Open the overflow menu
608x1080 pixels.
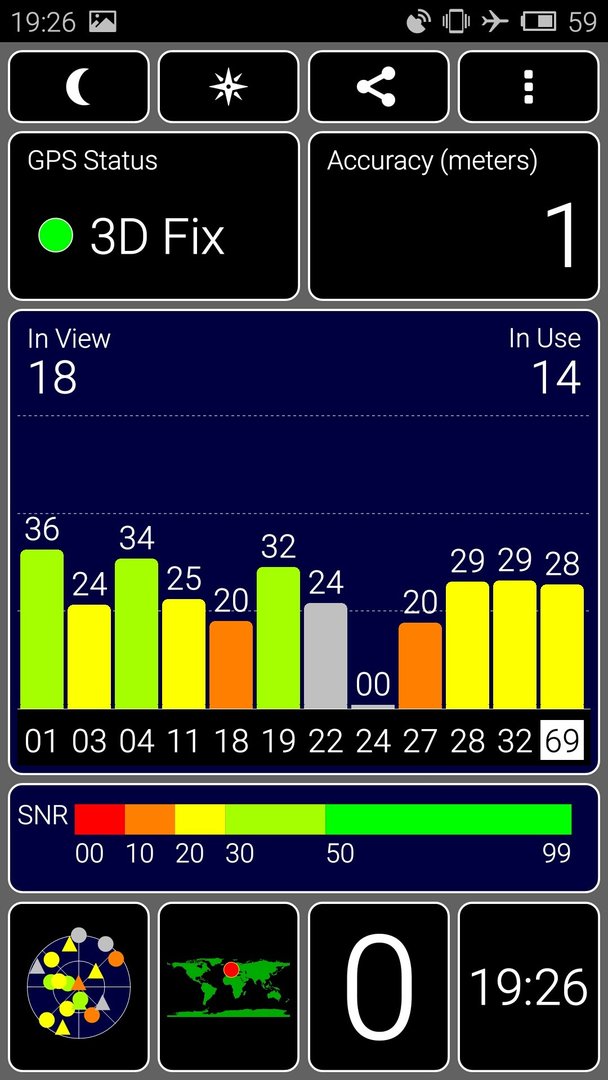click(x=529, y=87)
